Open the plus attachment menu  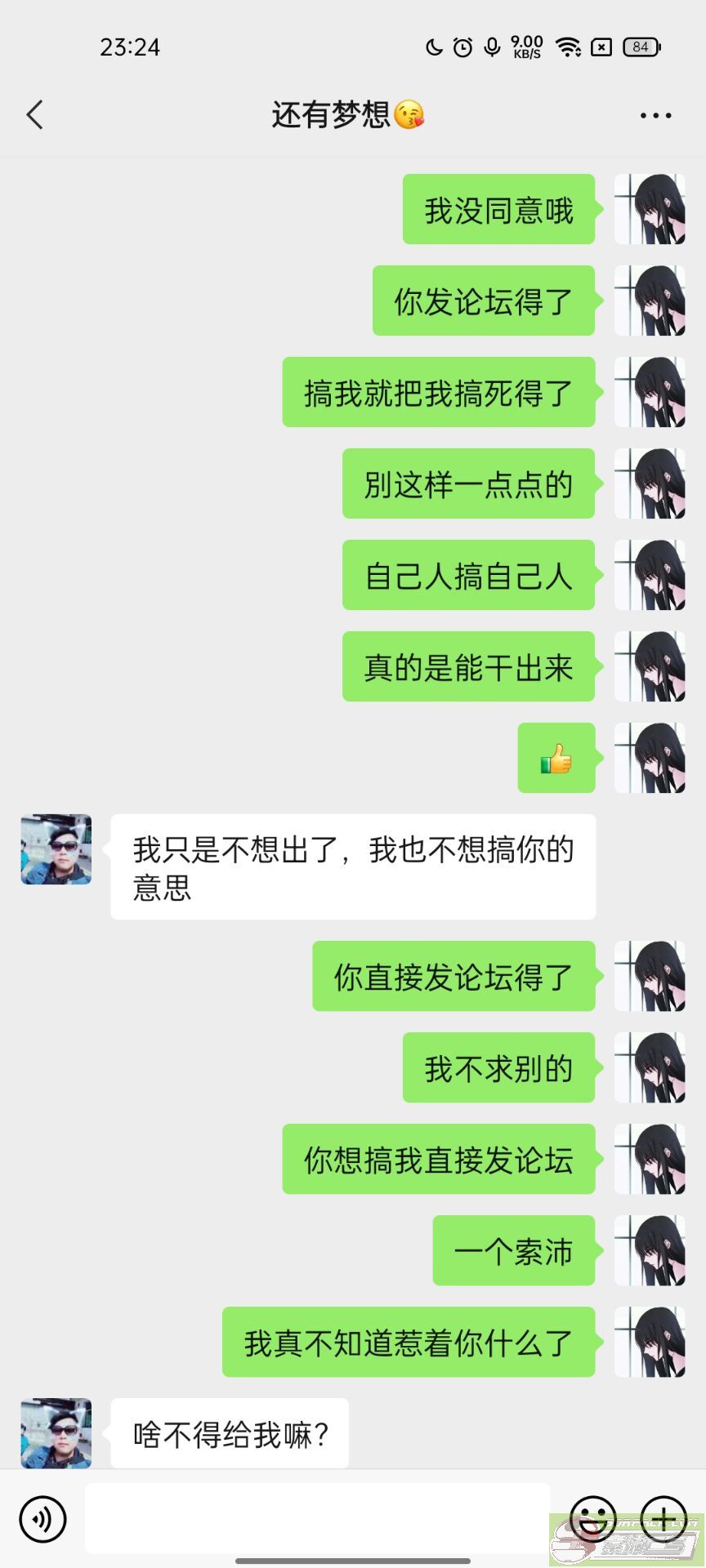(x=664, y=1519)
